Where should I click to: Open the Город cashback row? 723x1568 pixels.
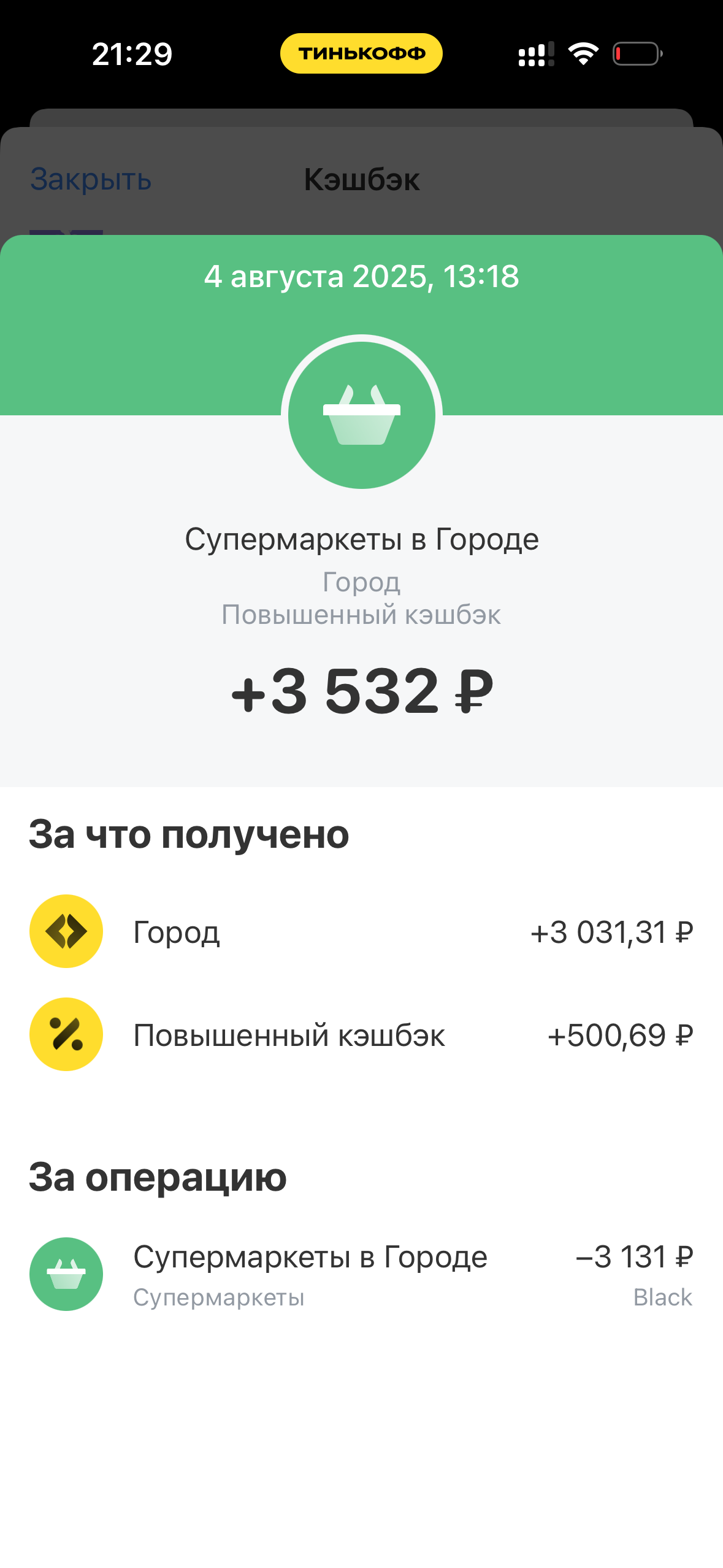pos(361,932)
